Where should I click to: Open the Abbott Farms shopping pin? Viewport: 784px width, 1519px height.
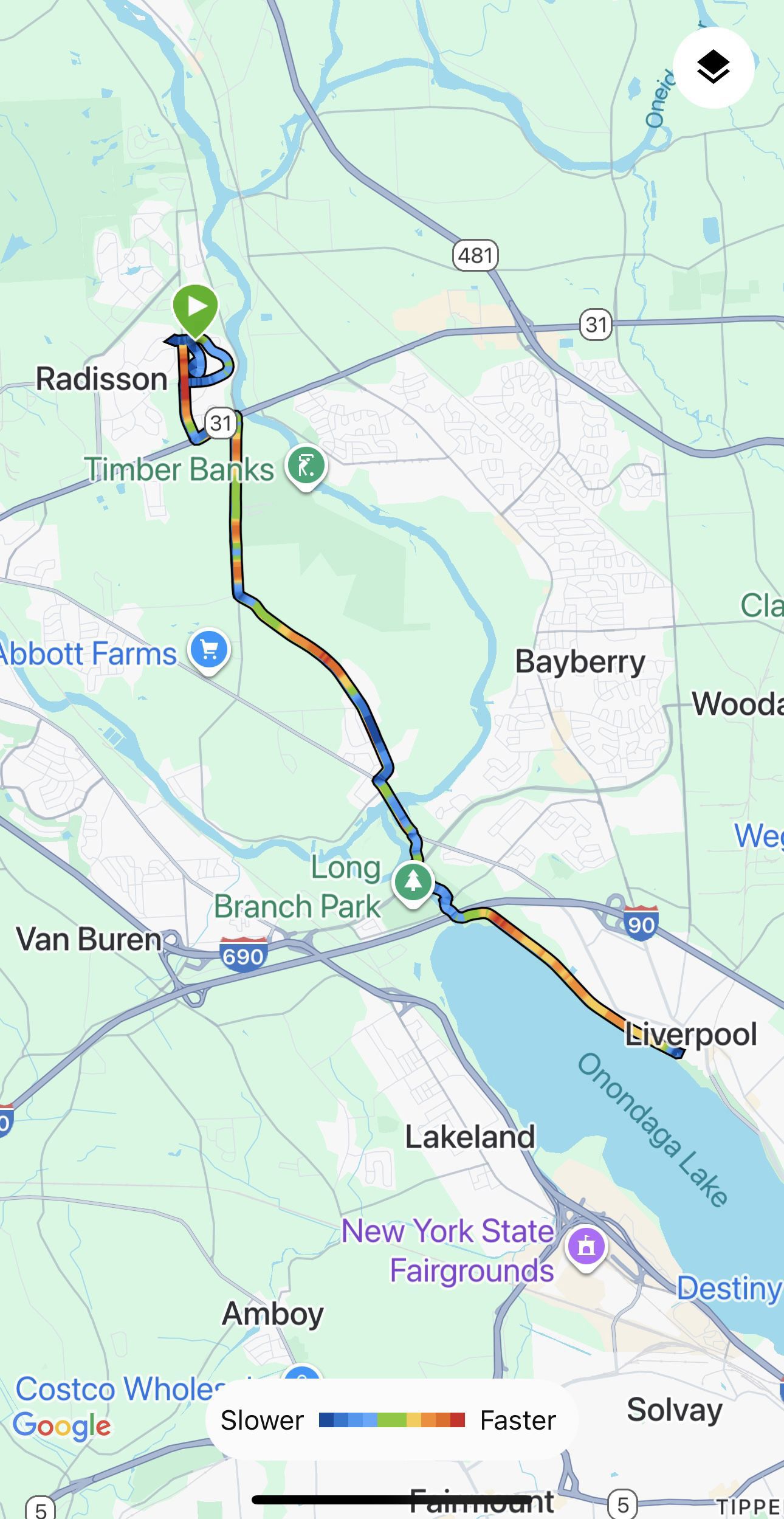click(x=209, y=652)
